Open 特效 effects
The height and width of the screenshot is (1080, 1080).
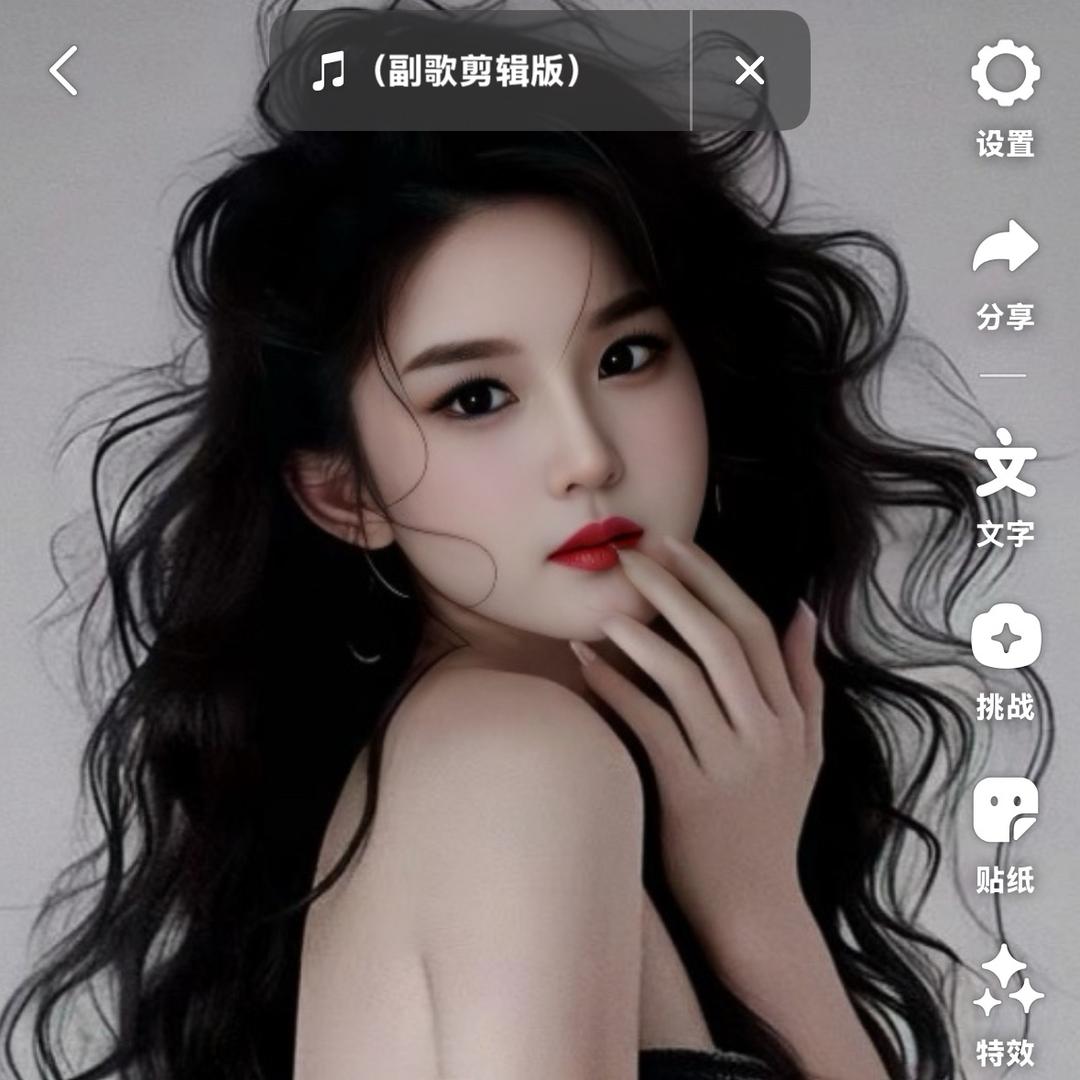tap(1005, 1005)
